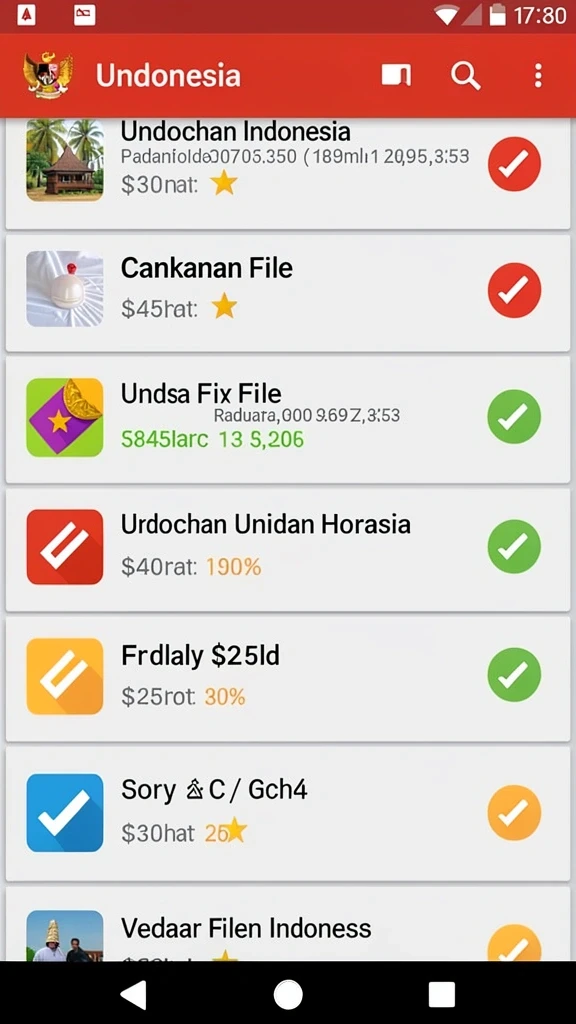
Task: Go to the home screen via home button
Action: coord(288,995)
